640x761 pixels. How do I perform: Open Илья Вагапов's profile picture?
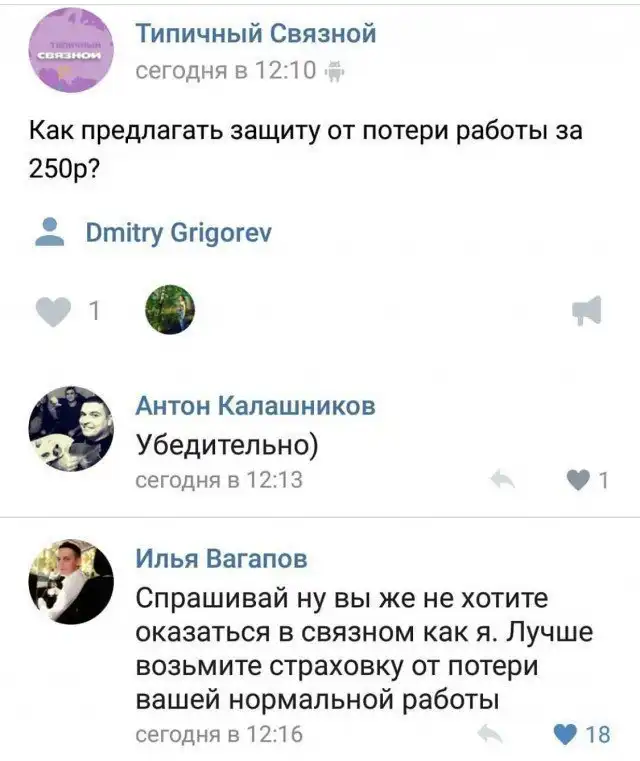click(70, 583)
